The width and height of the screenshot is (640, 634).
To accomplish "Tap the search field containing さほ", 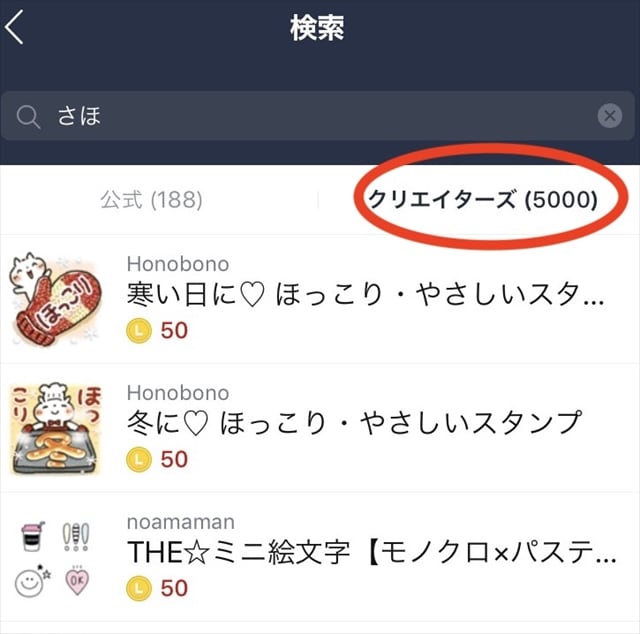I will [x=300, y=117].
